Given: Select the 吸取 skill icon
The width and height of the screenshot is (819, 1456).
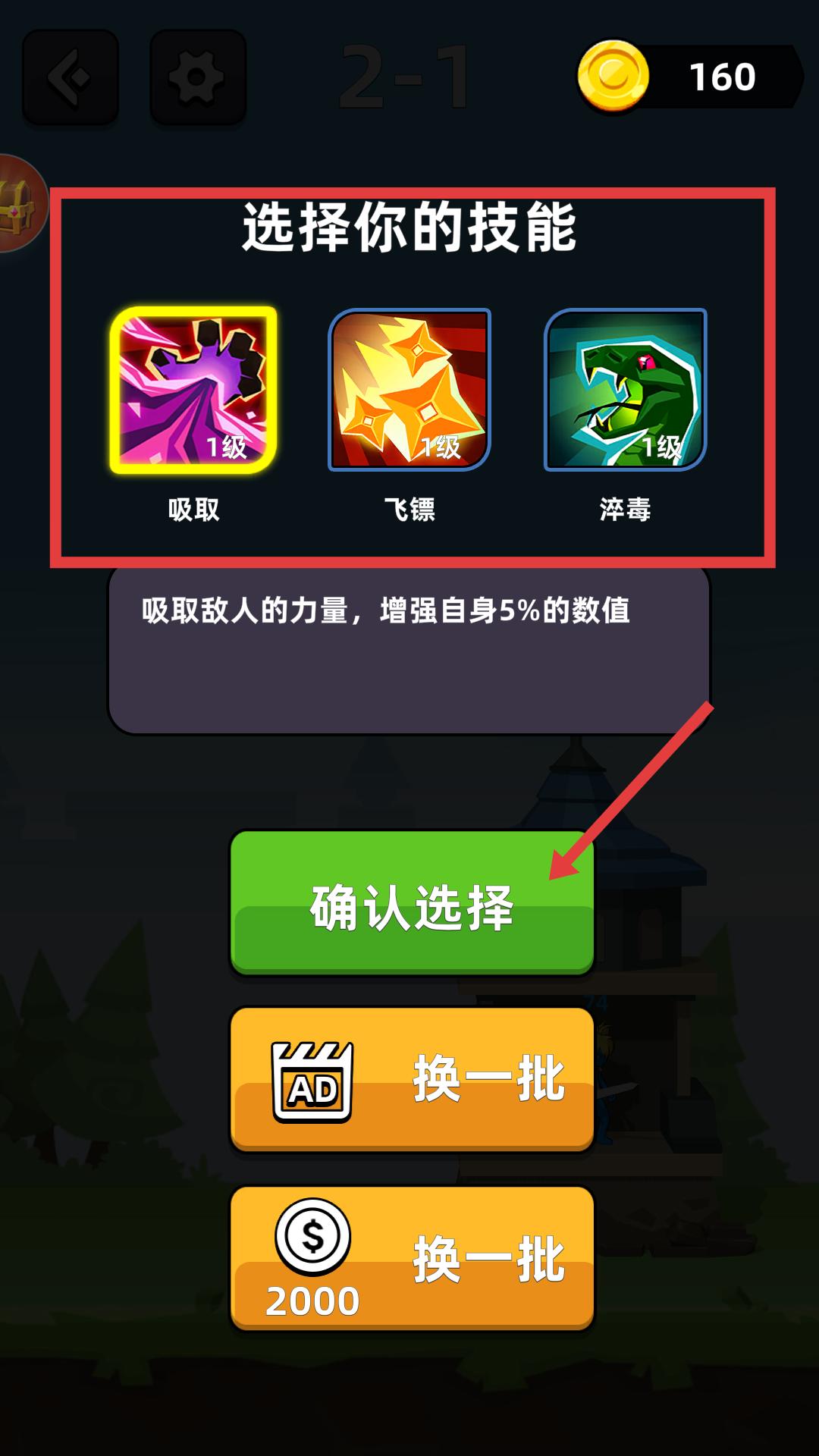Looking at the screenshot, I should 193,390.
